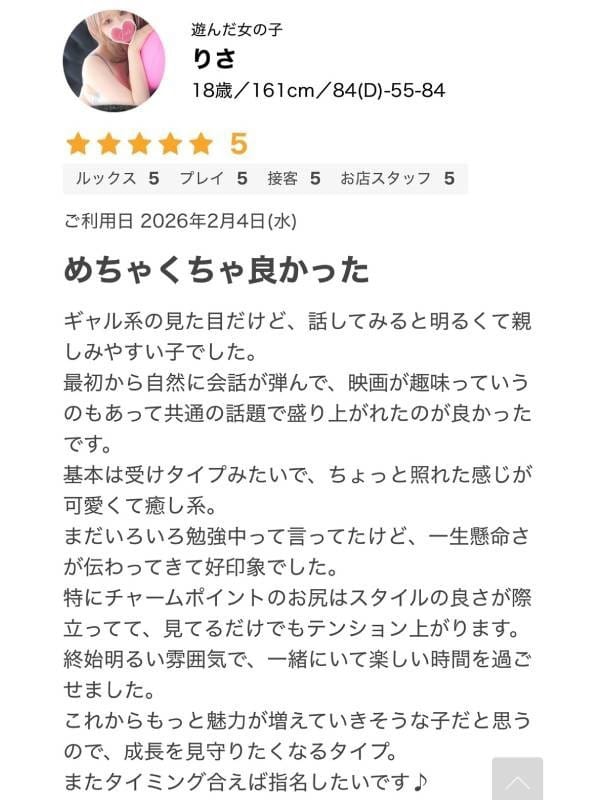Open りさ's profile photo
Image resolution: width=600 pixels, height=800 pixels.
click(114, 61)
